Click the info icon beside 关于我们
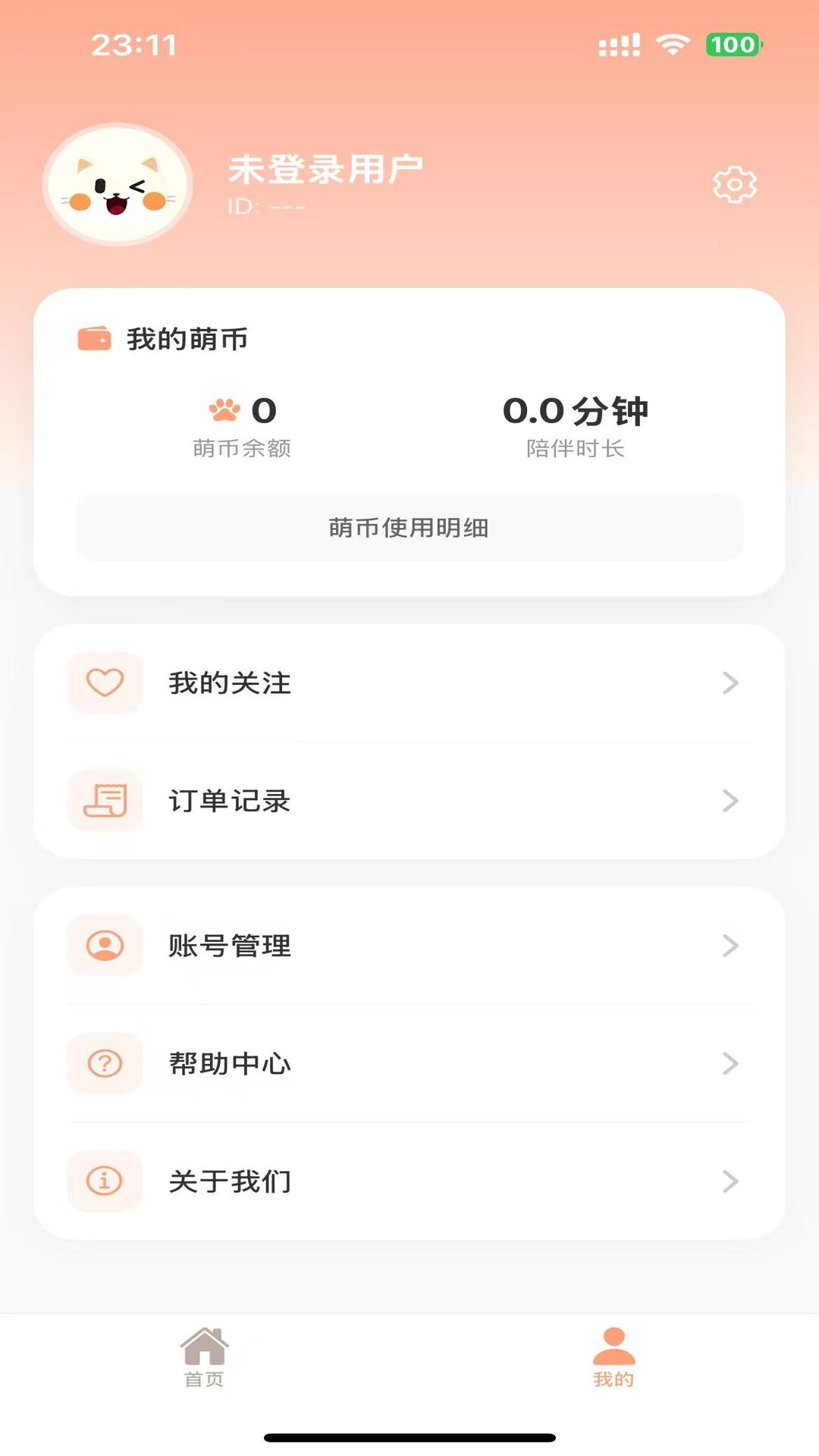Viewport: 819px width, 1456px height. pyautogui.click(x=105, y=1181)
